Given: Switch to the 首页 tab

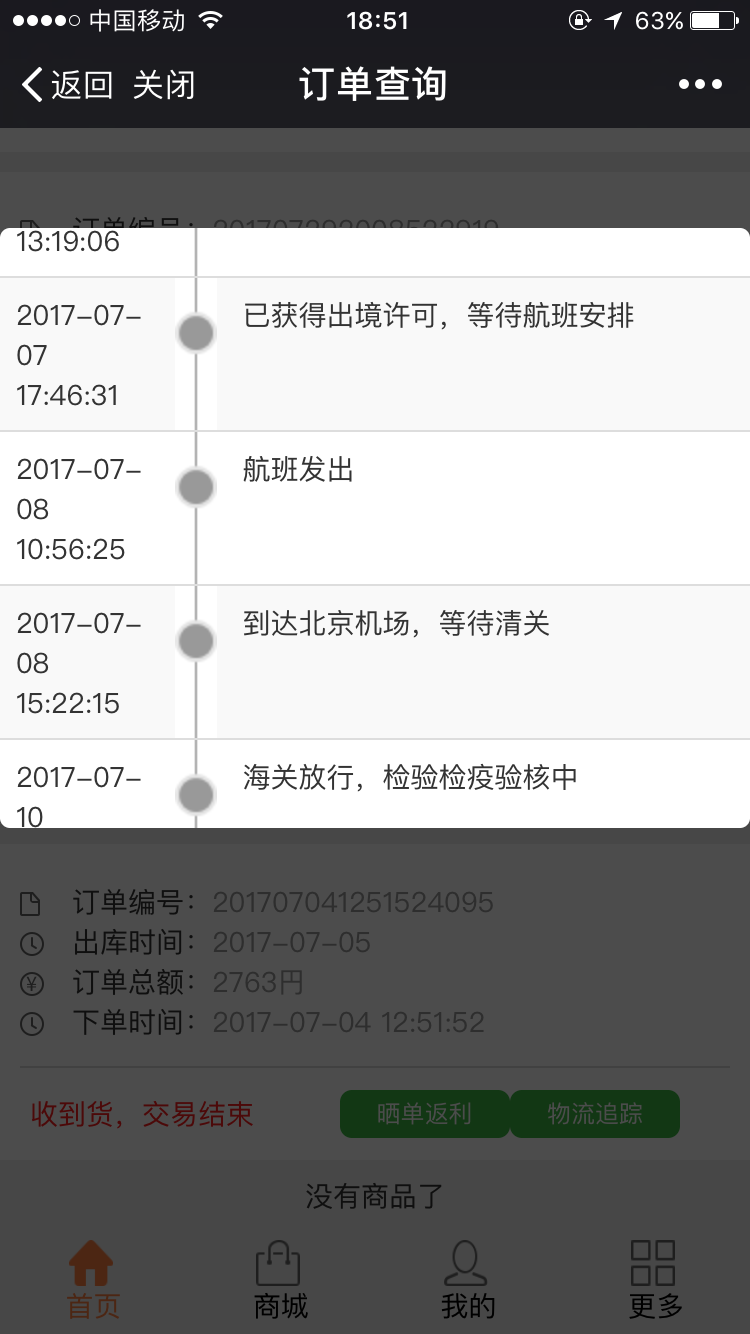Looking at the screenshot, I should (93, 1280).
